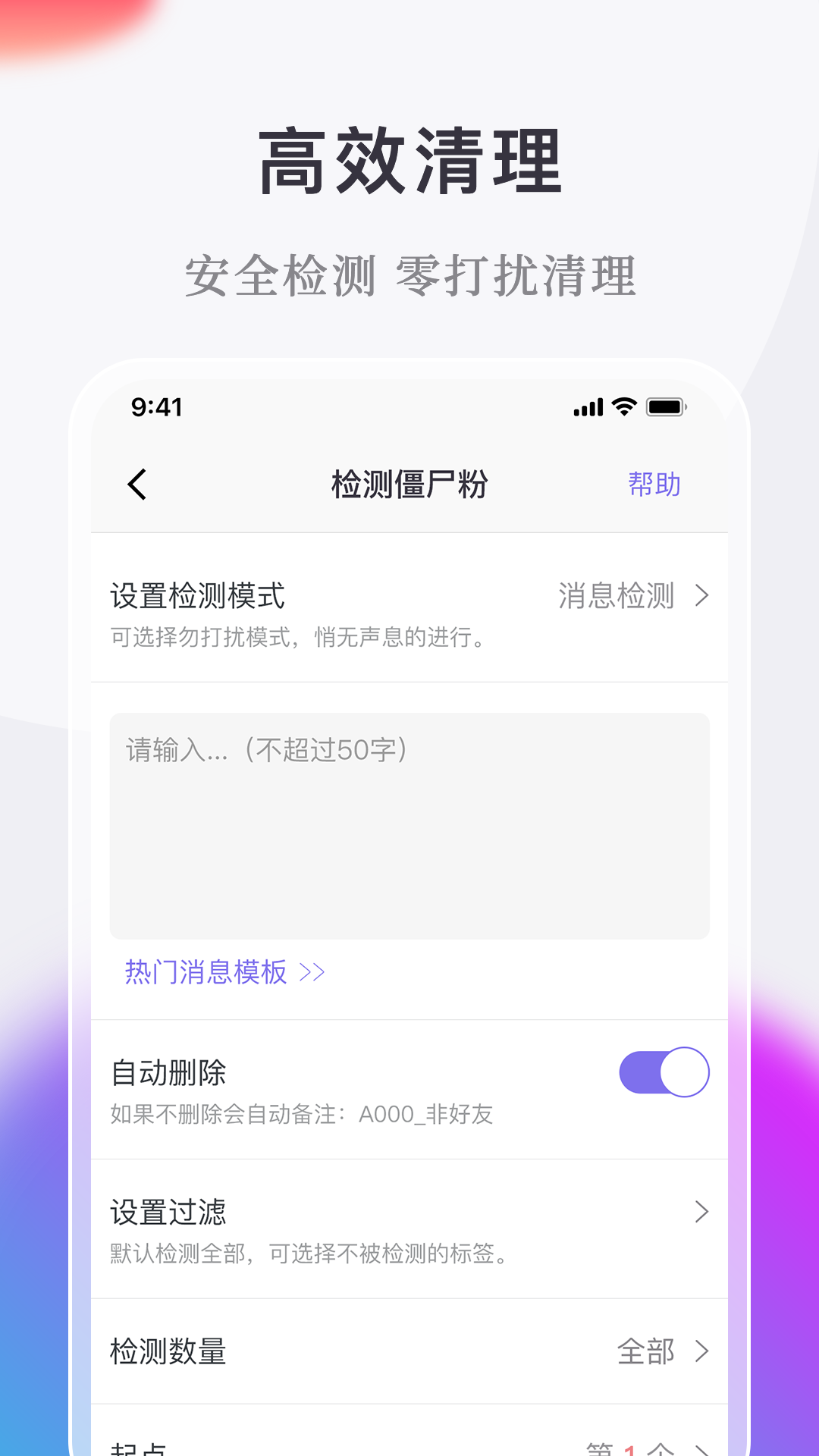The height and width of the screenshot is (1456, 819).
Task: Expand the 设置过滤 row
Action: coord(701,1210)
